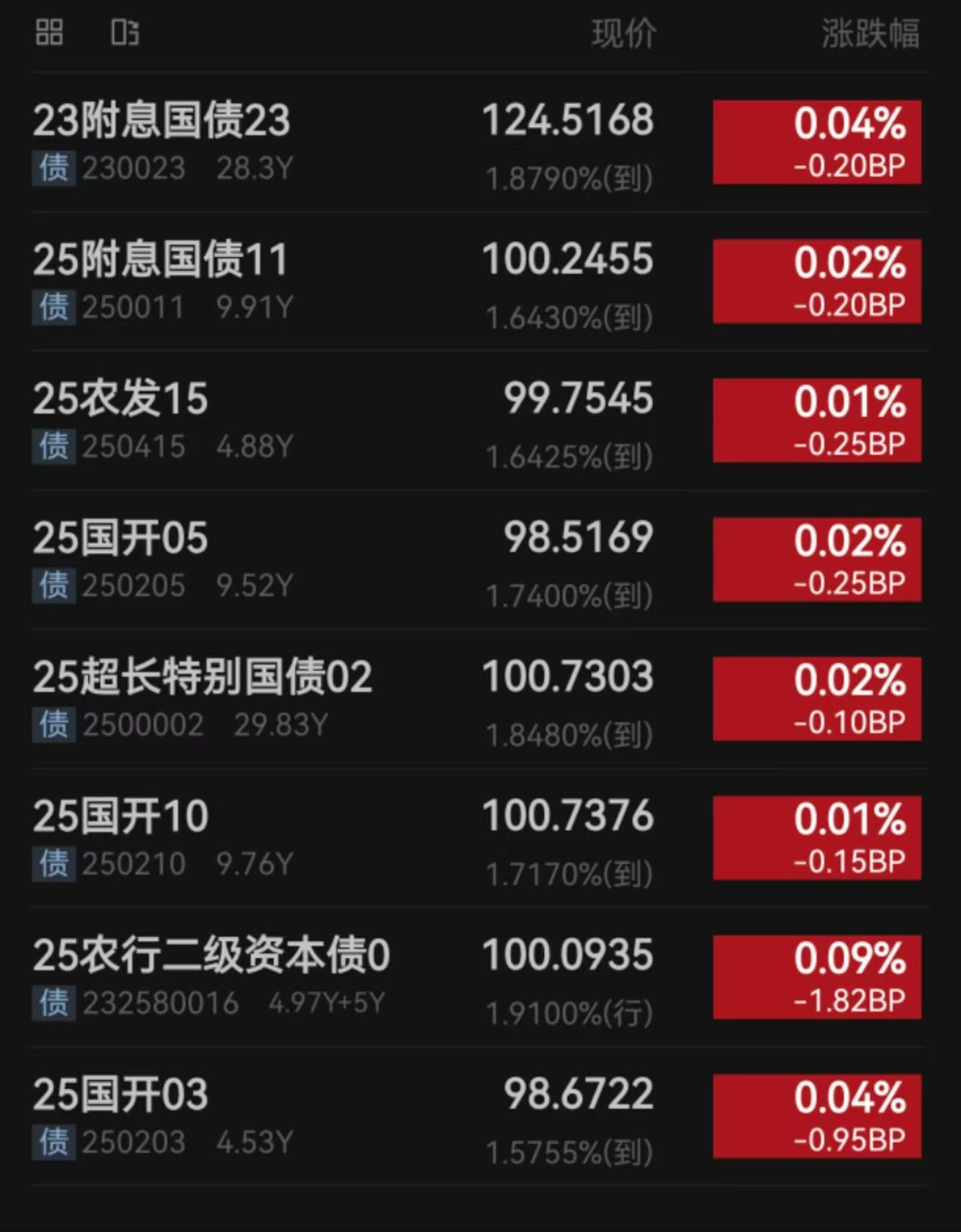Select the 债 badge next to 230023
The height and width of the screenshot is (1232, 961).
pyautogui.click(x=52, y=168)
